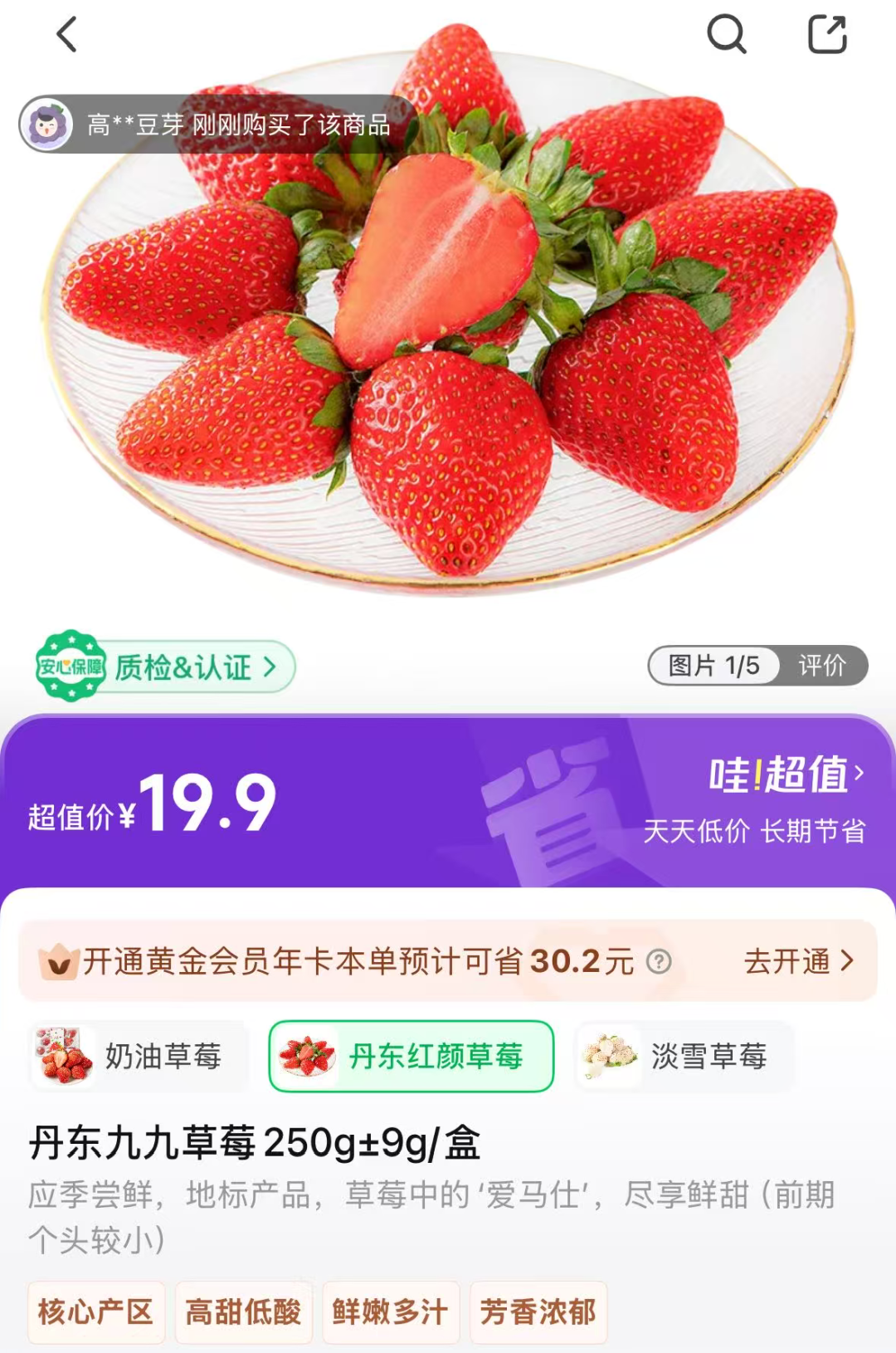Switch to the 评价 reviews view

point(821,666)
